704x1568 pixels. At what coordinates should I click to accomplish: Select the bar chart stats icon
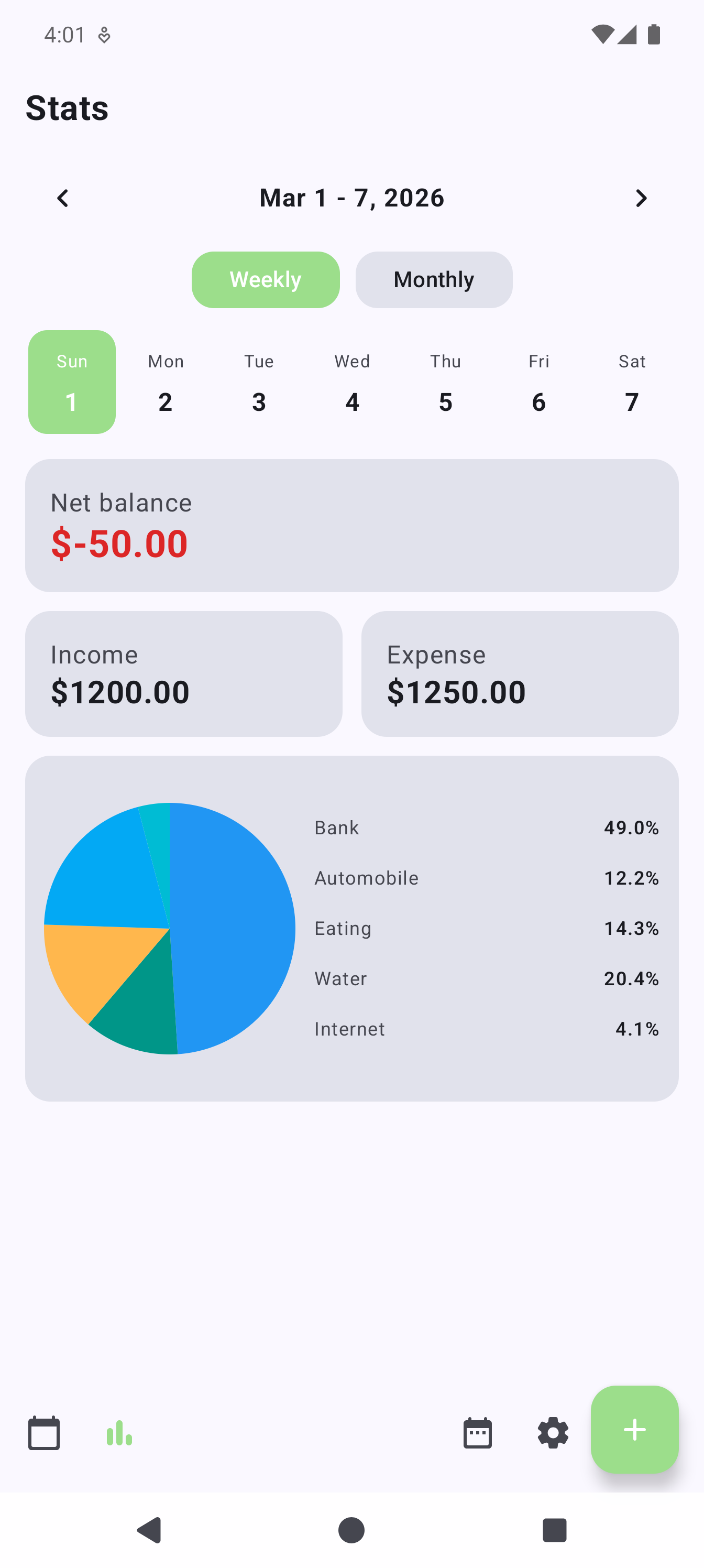[x=119, y=1433]
